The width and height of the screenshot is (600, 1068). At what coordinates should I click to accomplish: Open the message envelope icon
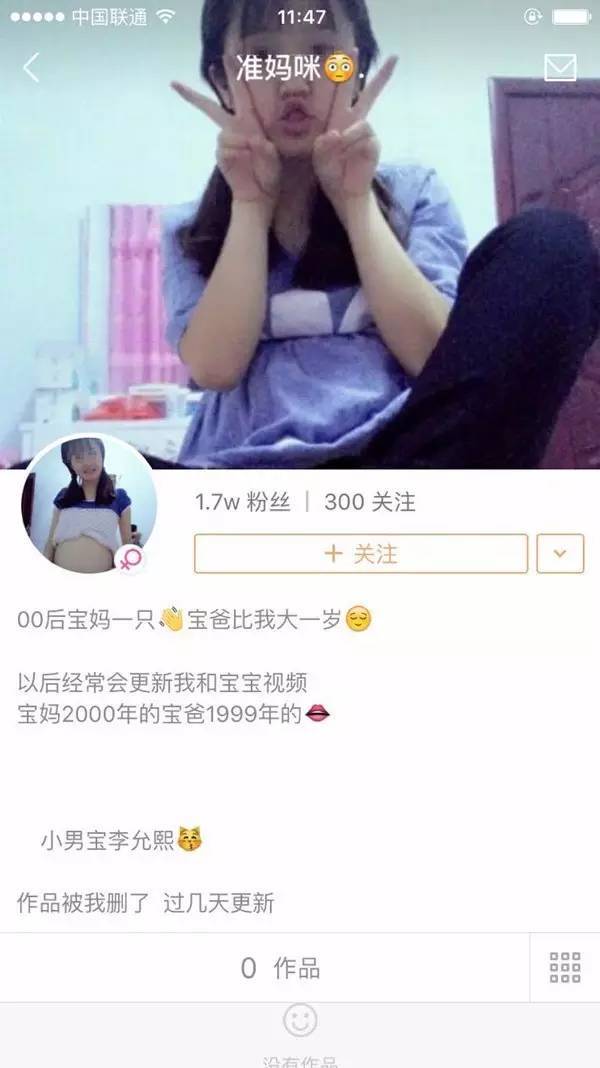(x=560, y=67)
